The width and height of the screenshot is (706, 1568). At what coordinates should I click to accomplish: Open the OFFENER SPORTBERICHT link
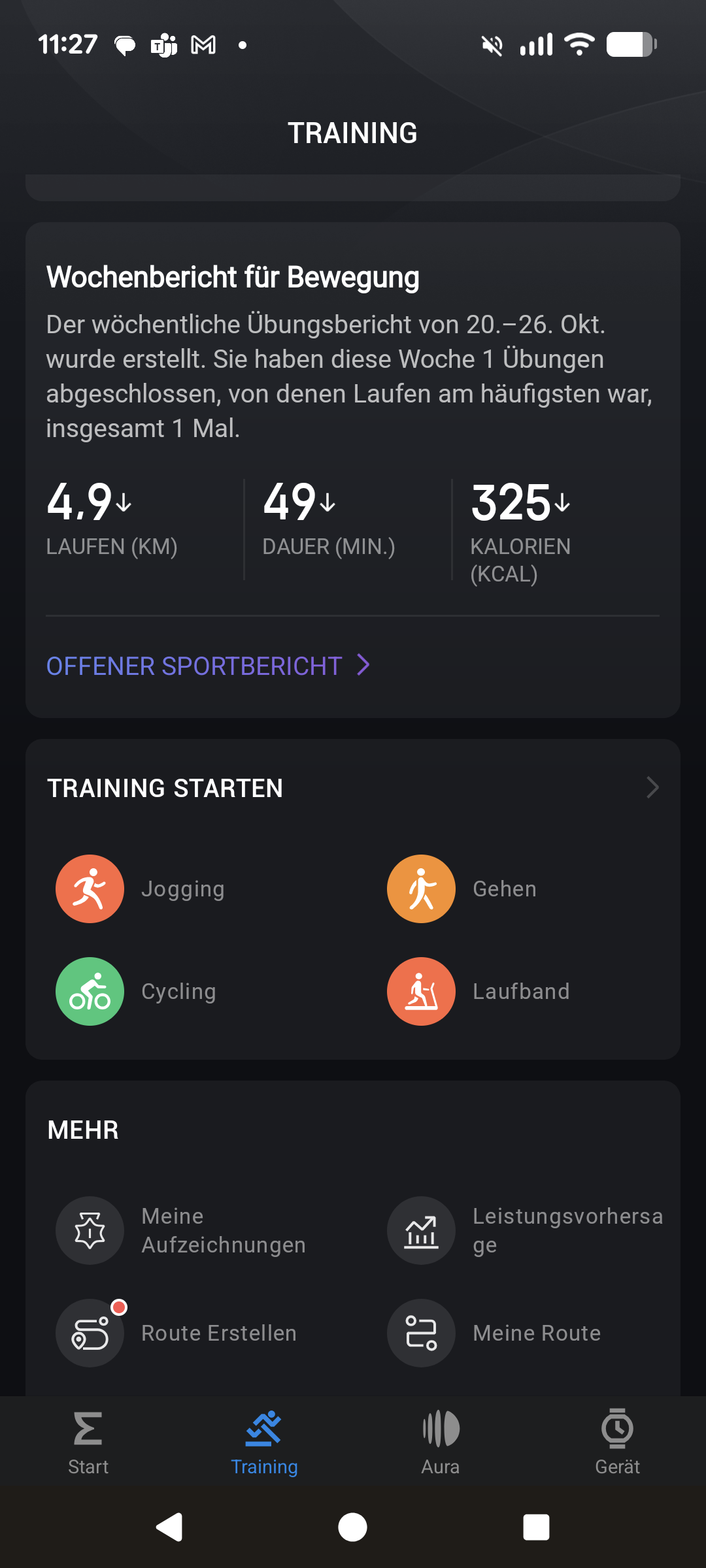[208, 666]
